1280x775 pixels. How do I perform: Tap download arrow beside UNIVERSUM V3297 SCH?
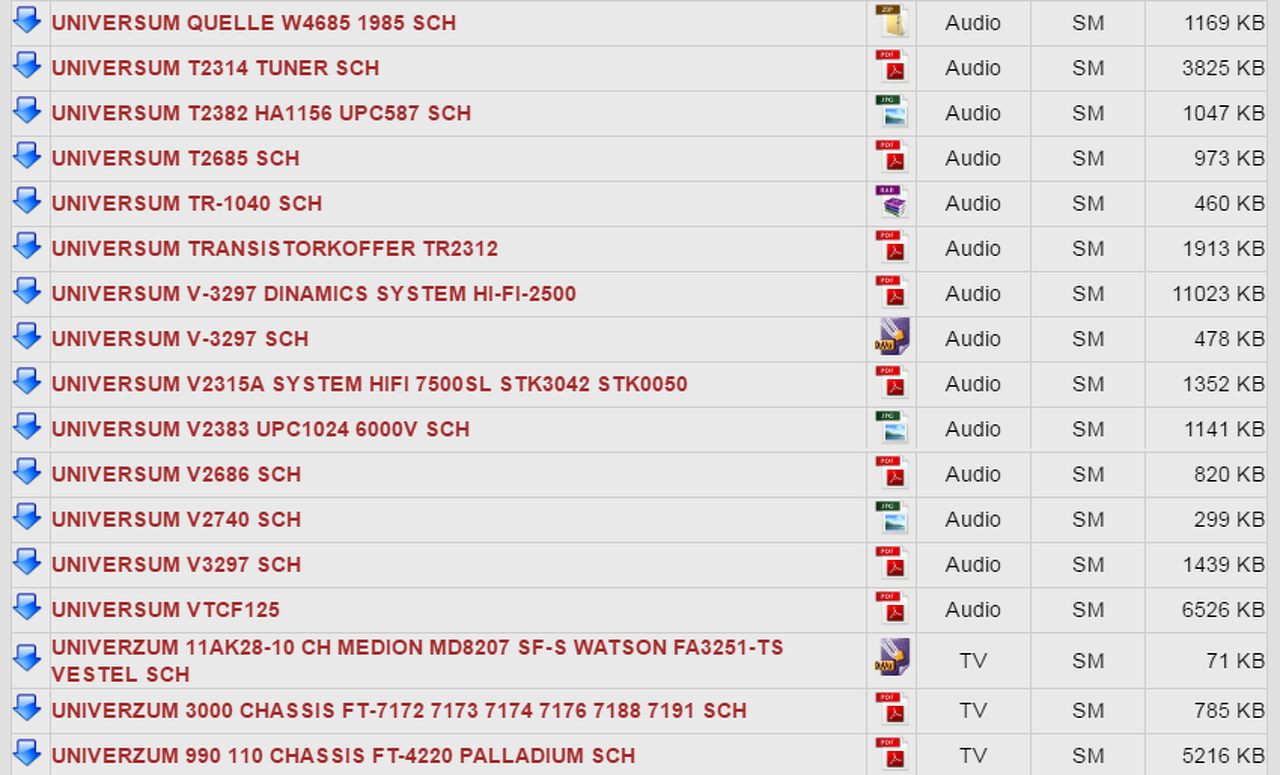coord(27,563)
